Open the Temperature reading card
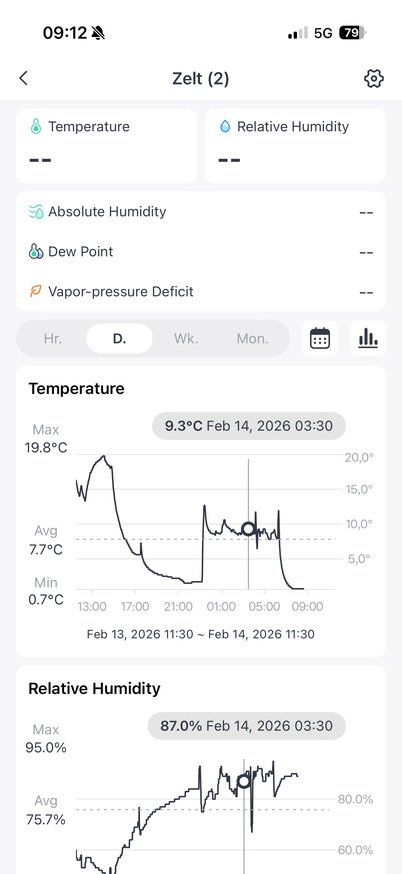Screen dimensions: 402x874 coord(106,145)
